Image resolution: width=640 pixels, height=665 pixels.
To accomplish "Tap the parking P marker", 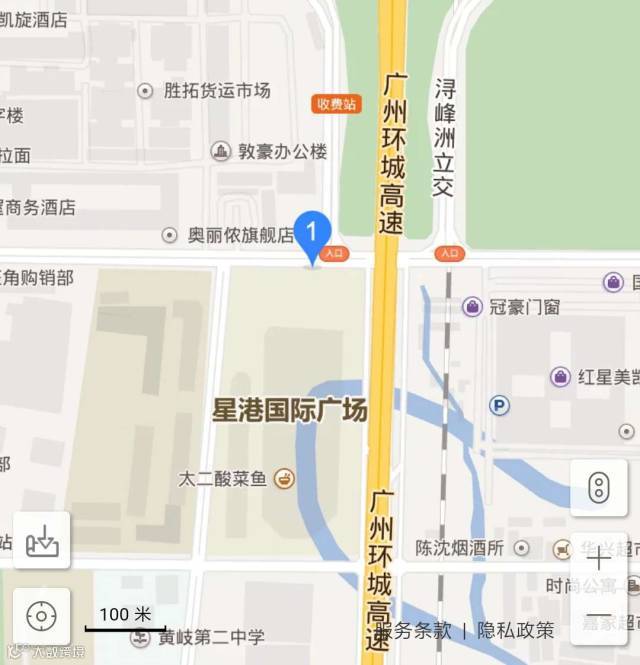I will (x=500, y=405).
